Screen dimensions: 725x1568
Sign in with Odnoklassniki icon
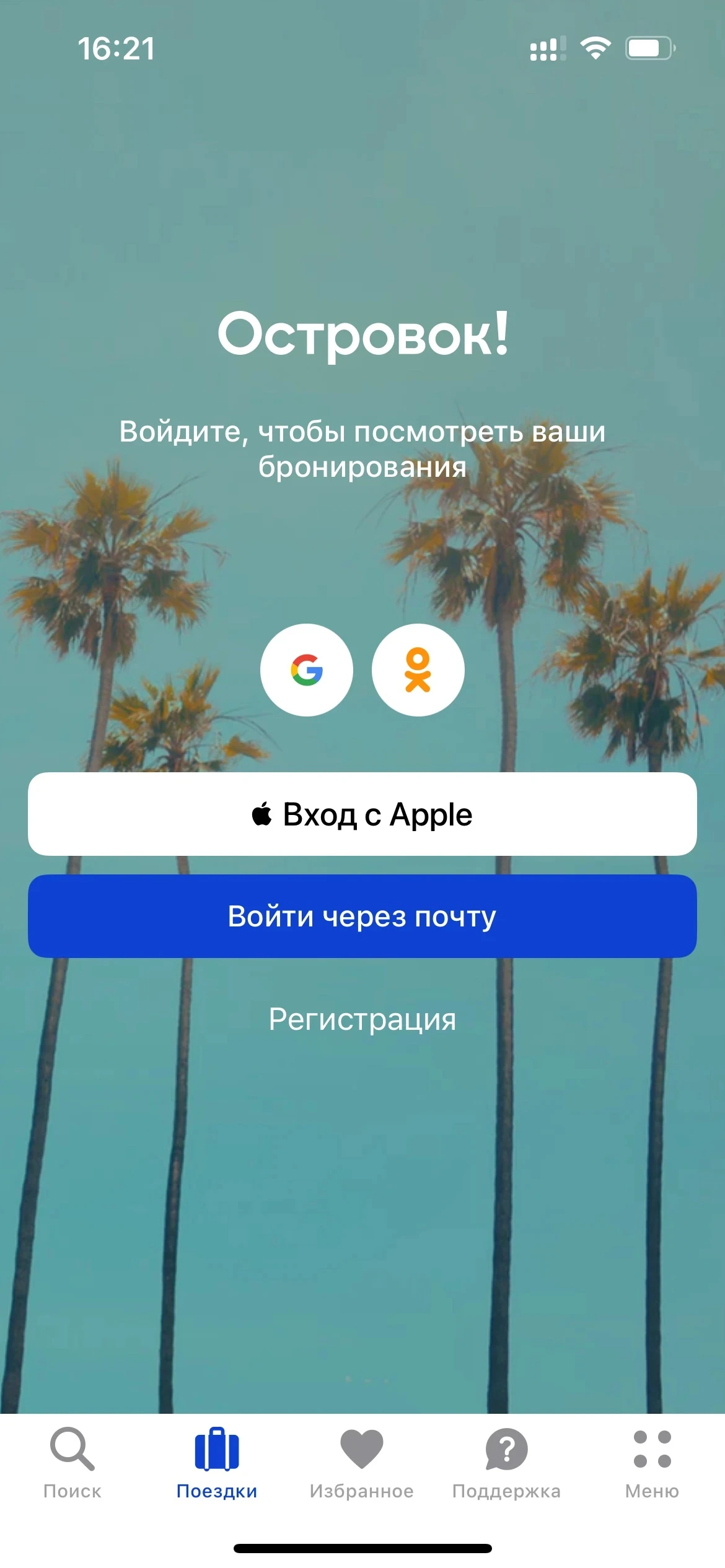pos(418,670)
